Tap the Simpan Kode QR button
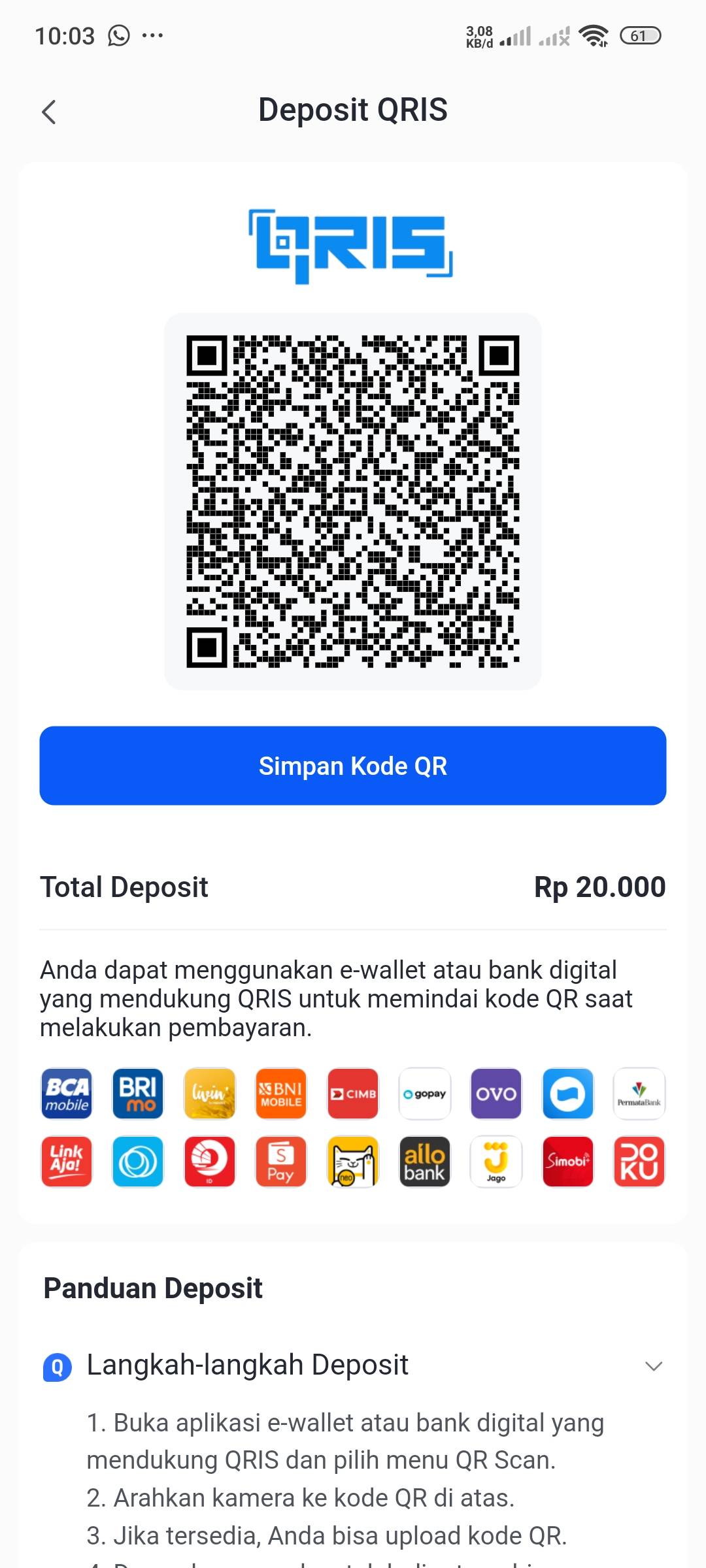 353,765
